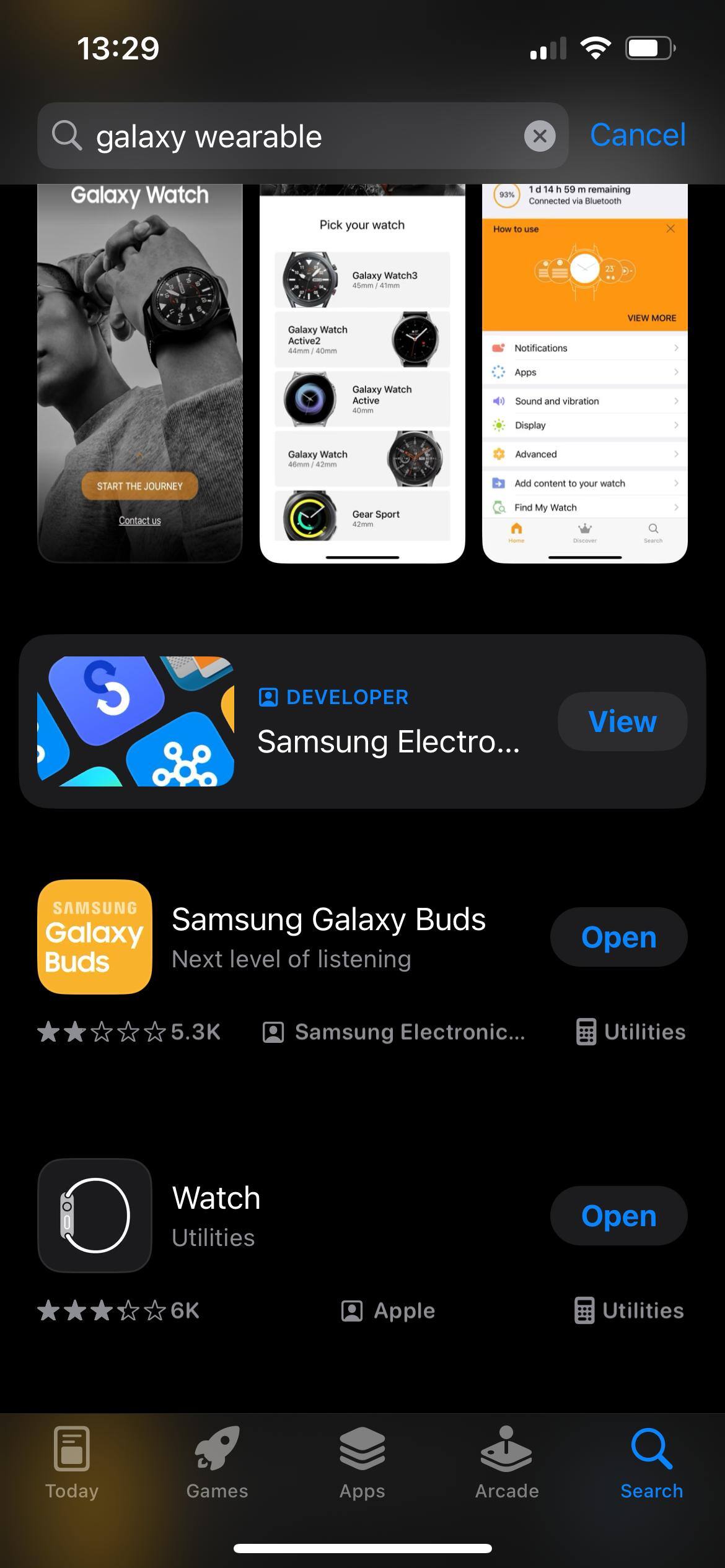Image resolution: width=725 pixels, height=1568 pixels.
Task: Switch to the Today tab
Action: pyautogui.click(x=72, y=1463)
